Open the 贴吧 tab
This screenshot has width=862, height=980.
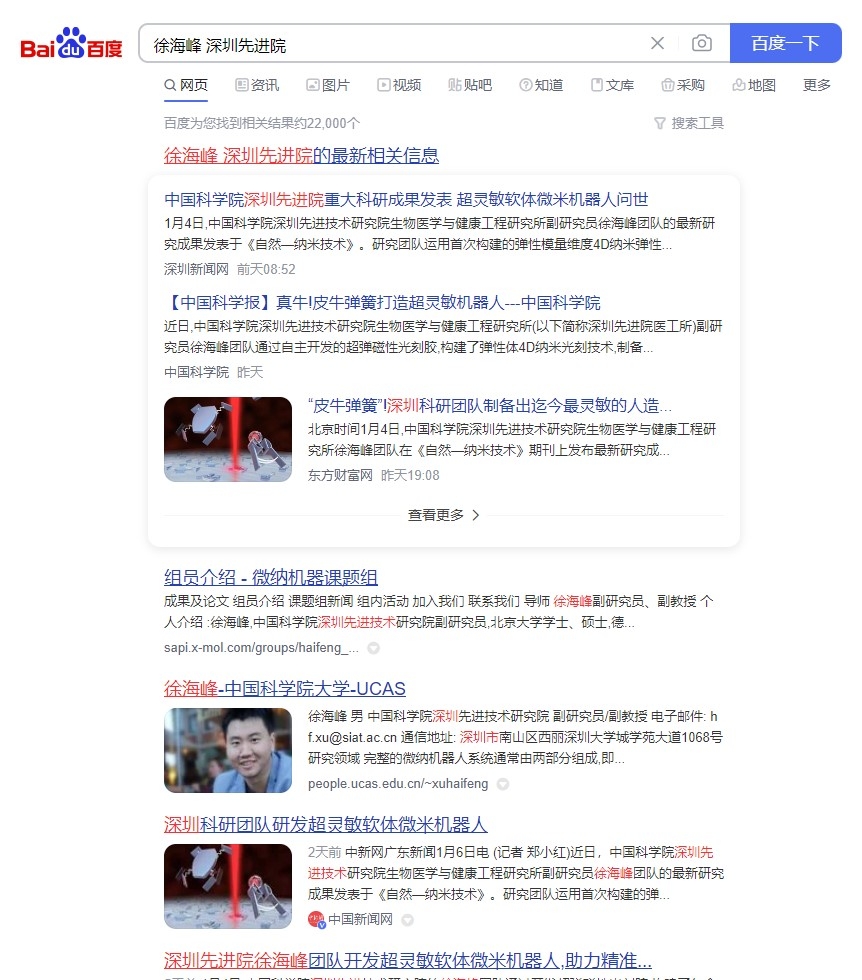(470, 85)
